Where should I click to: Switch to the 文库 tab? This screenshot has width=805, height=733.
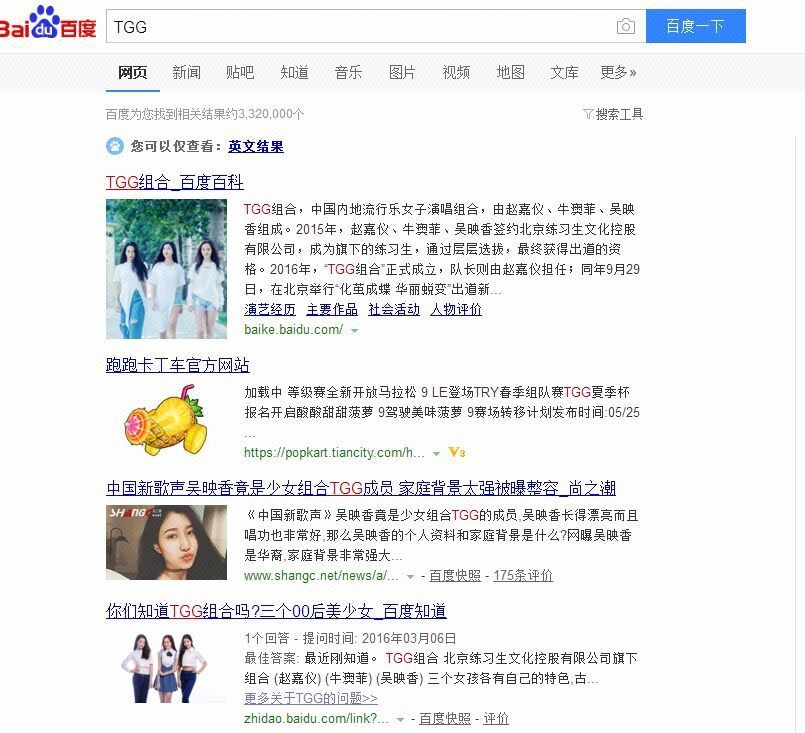coord(564,72)
